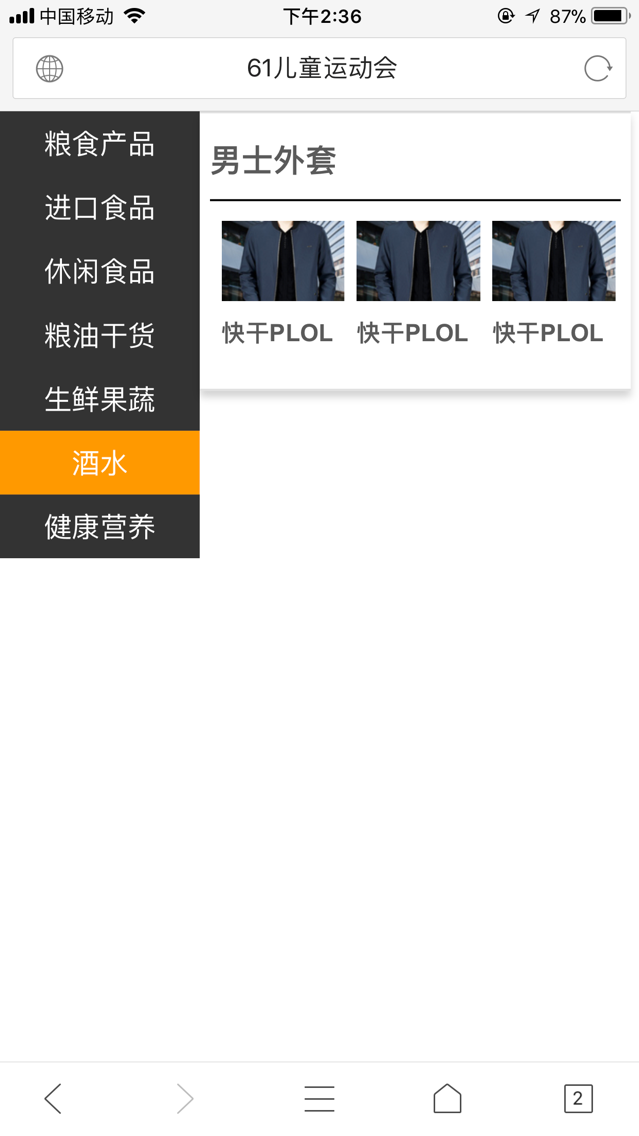Open the tab switcher showing 2 tabs
This screenshot has width=639, height=1136.
pos(577,1098)
